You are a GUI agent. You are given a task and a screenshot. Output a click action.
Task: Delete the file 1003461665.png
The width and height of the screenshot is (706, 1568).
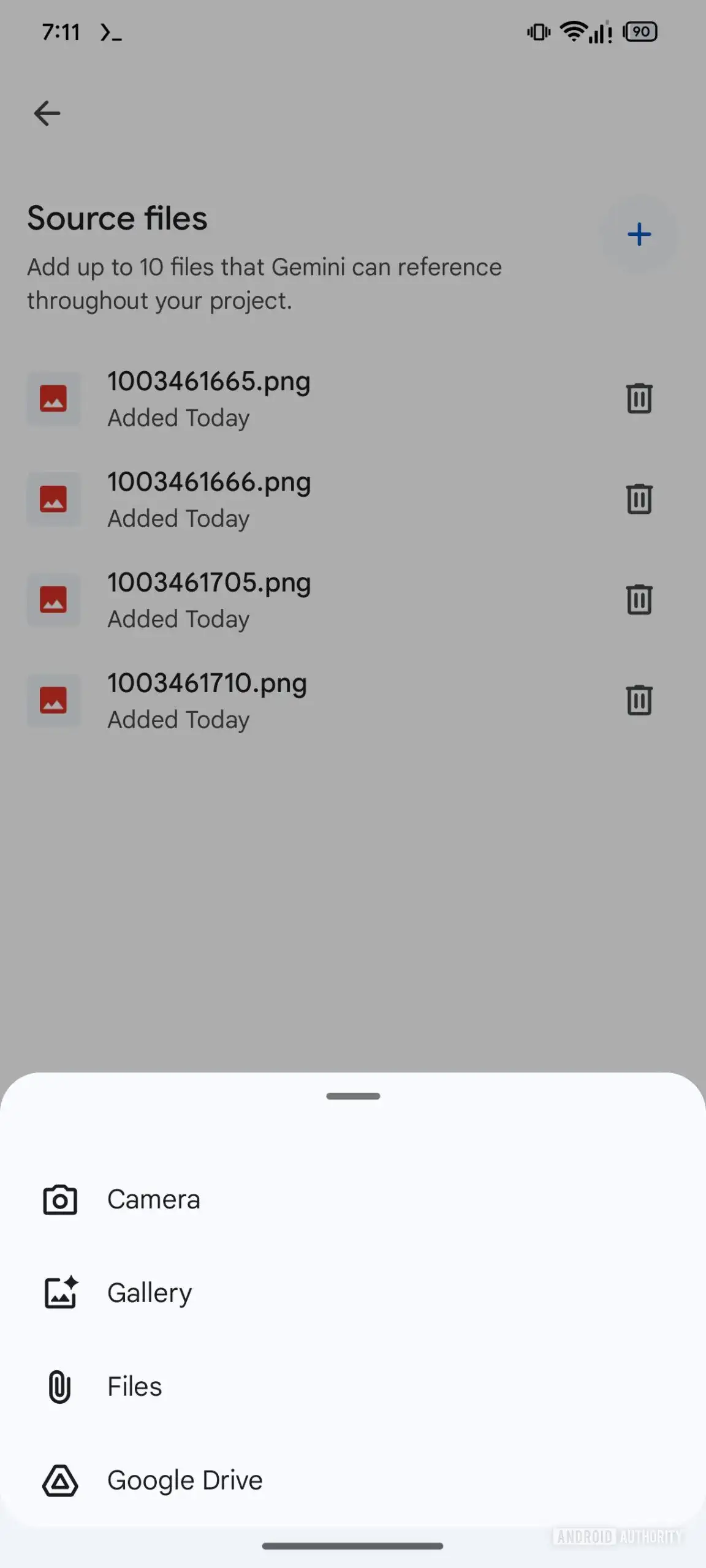(x=639, y=399)
